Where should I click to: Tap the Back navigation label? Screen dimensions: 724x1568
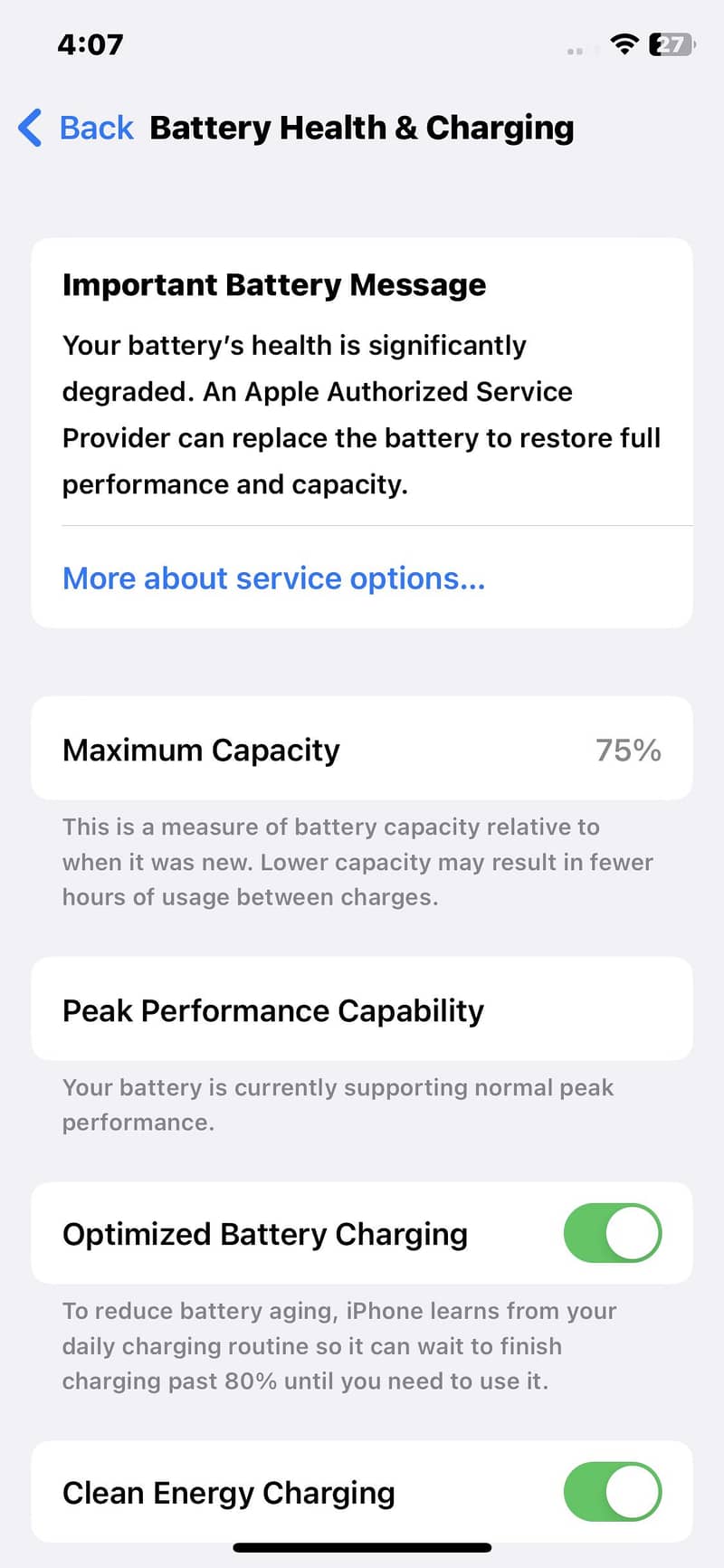(x=96, y=128)
